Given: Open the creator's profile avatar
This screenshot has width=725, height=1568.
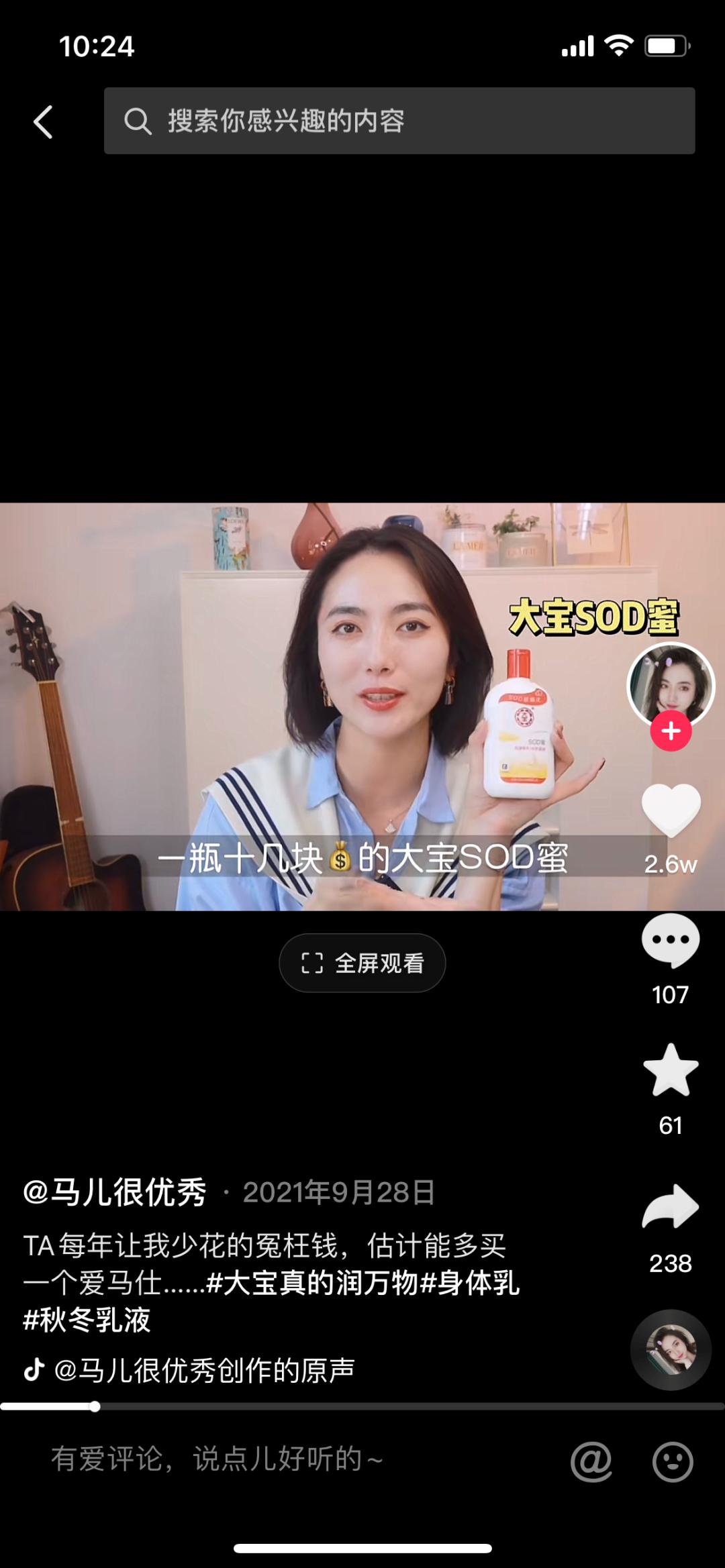Looking at the screenshot, I should point(670,685).
